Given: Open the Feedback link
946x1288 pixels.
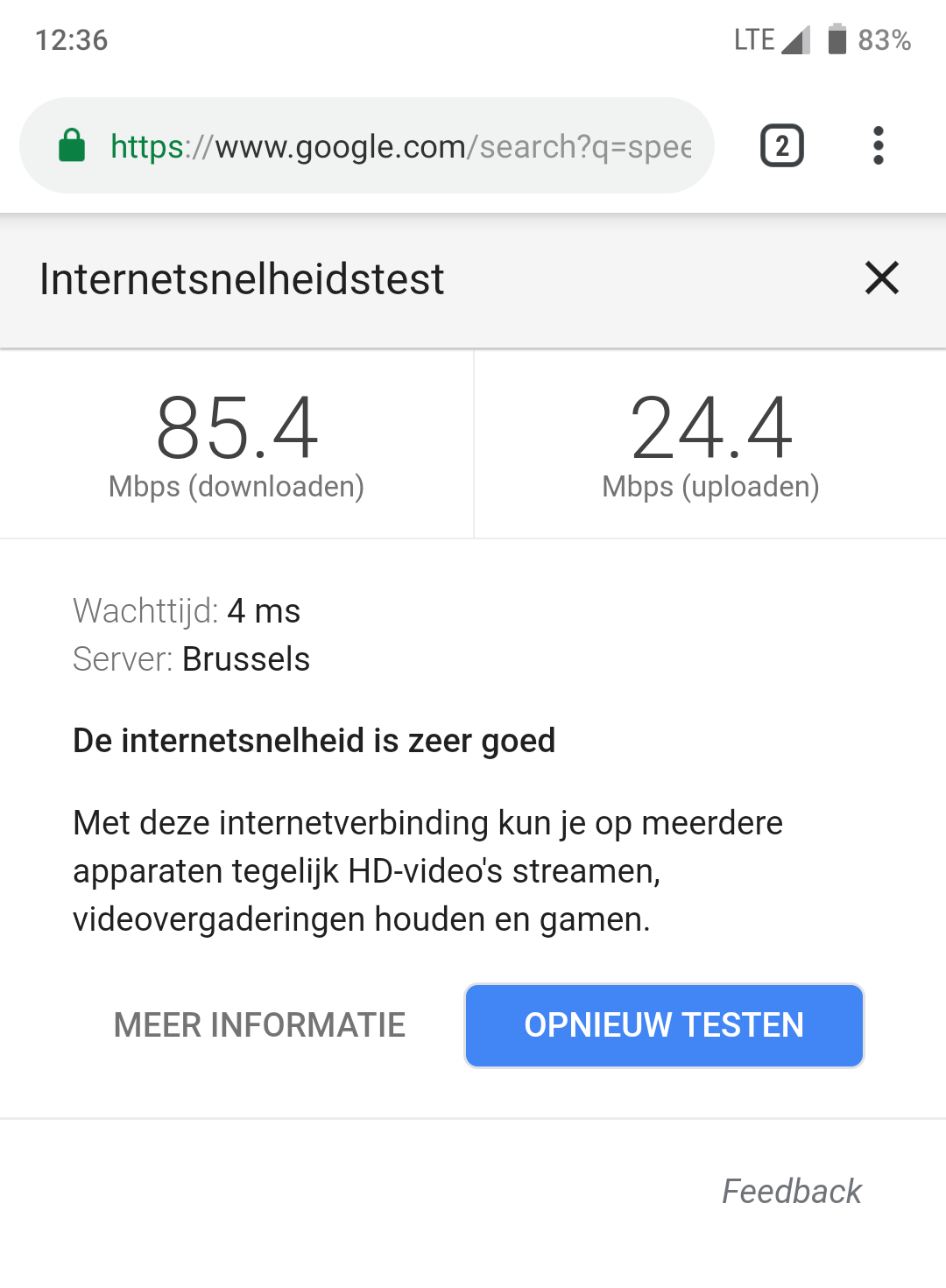Looking at the screenshot, I should coord(791,1192).
